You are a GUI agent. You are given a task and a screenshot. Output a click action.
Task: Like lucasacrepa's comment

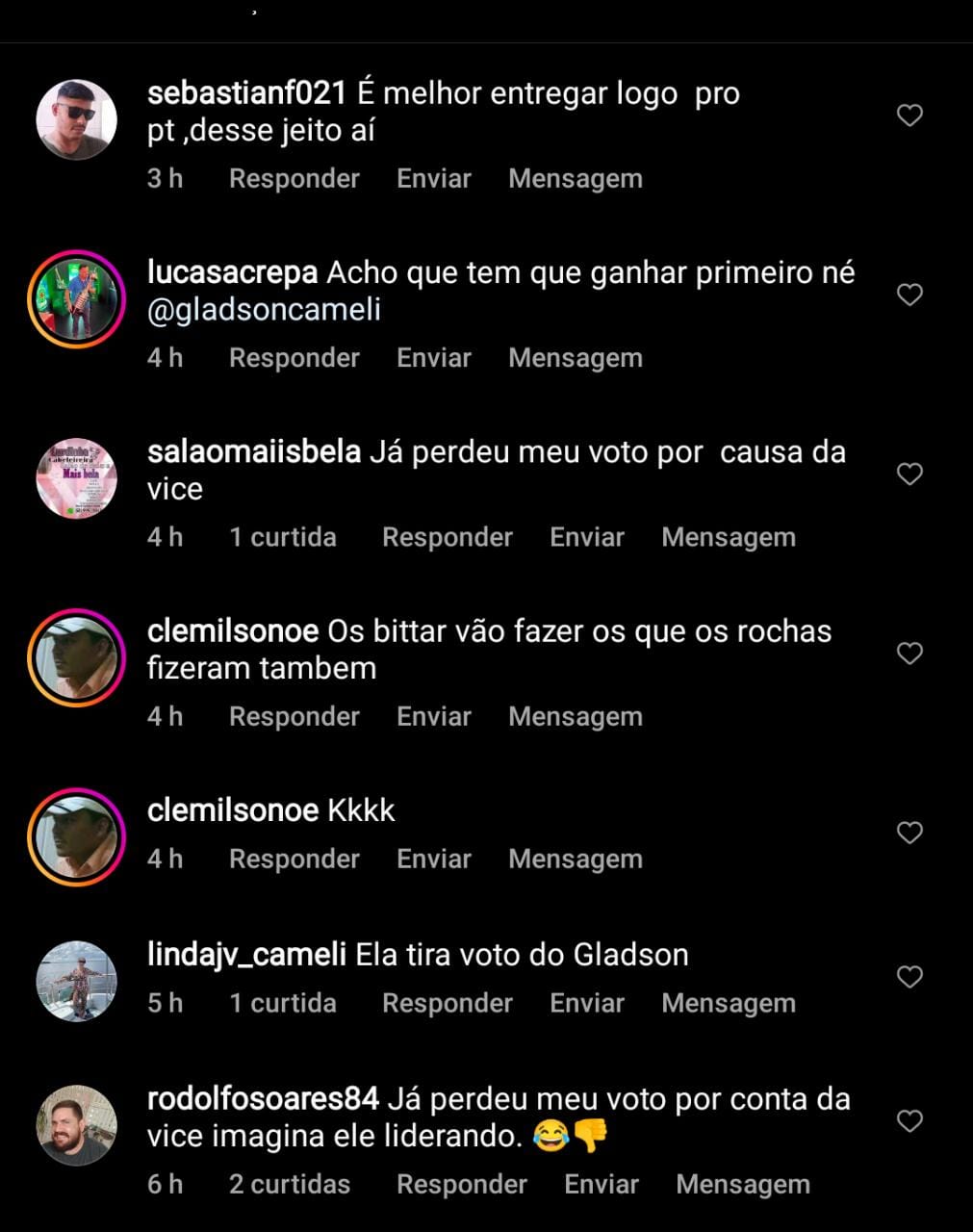tap(909, 295)
